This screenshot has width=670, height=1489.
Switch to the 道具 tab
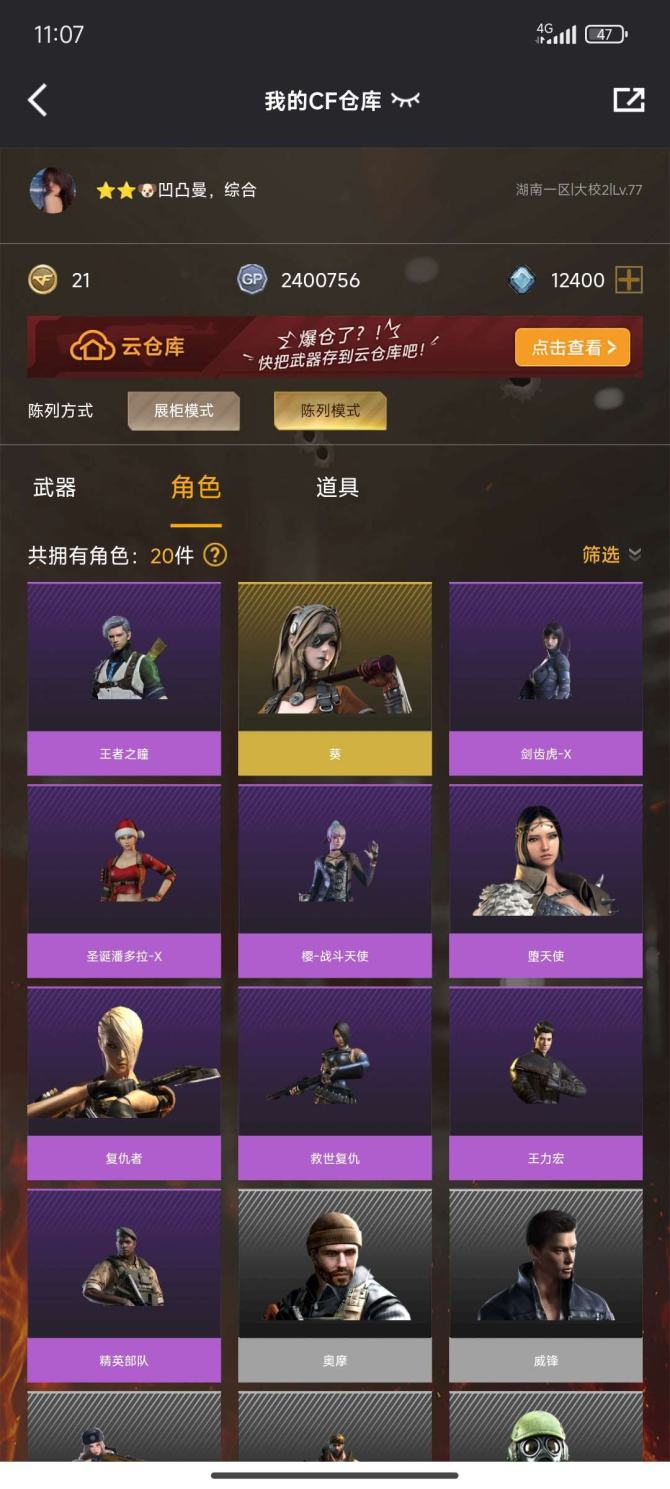pyautogui.click(x=337, y=488)
